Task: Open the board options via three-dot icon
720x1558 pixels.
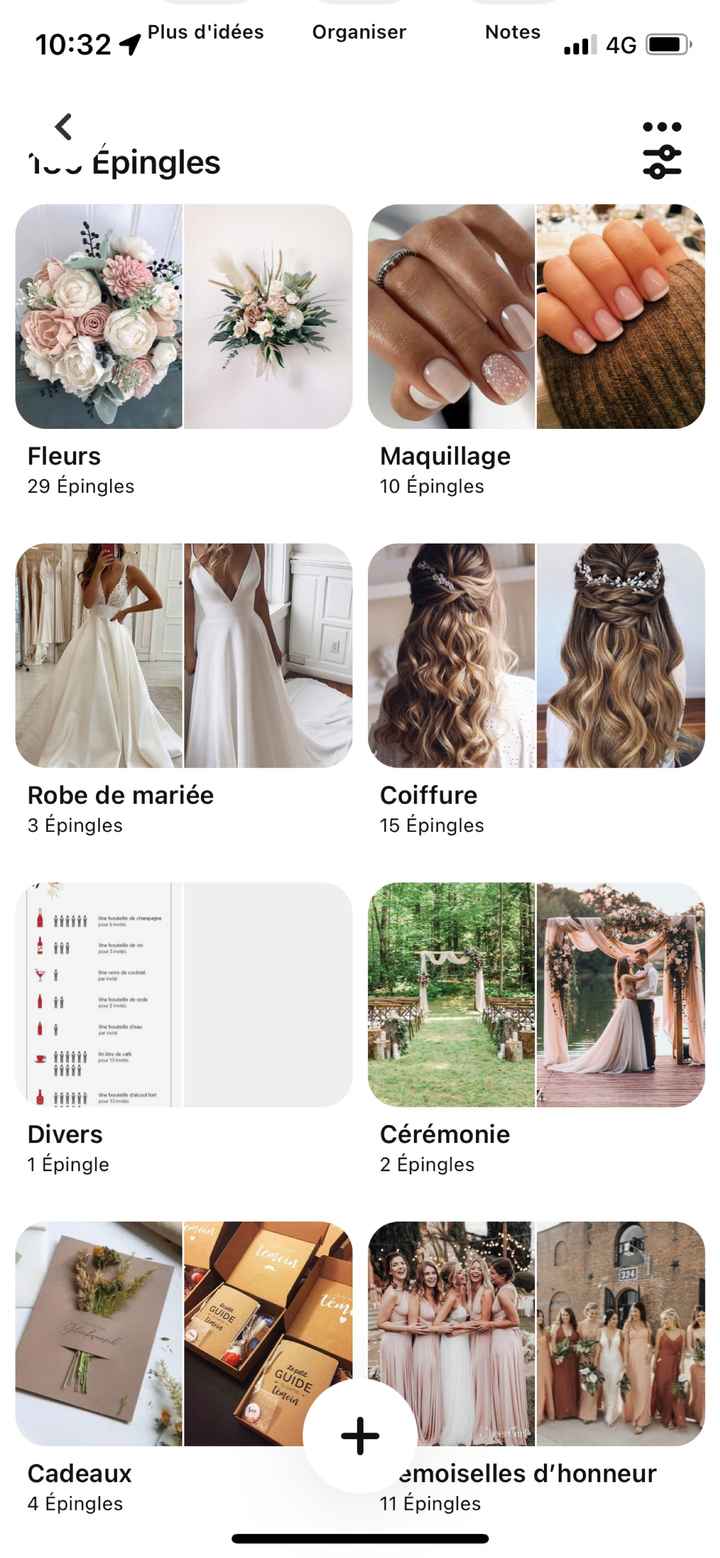Action: pyautogui.click(x=663, y=126)
